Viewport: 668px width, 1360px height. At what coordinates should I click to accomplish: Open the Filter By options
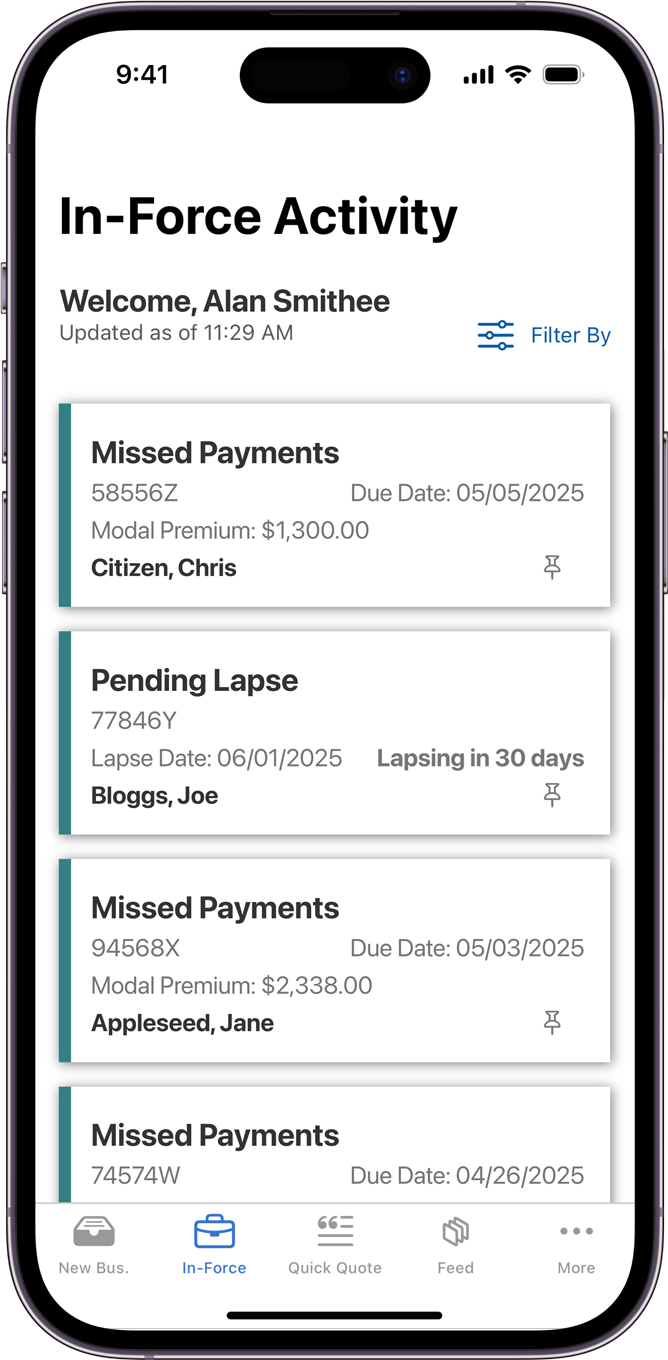coord(545,335)
